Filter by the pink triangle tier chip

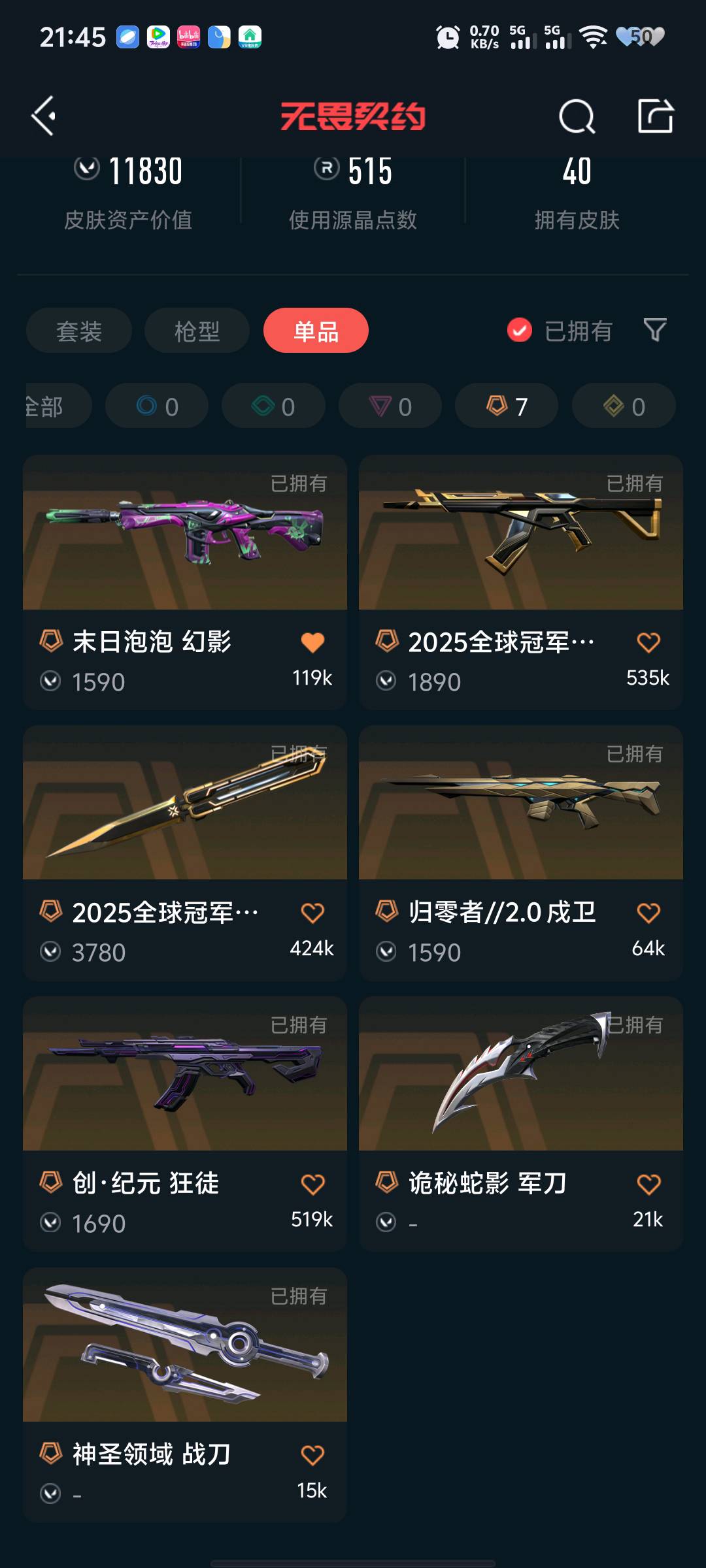coord(390,406)
